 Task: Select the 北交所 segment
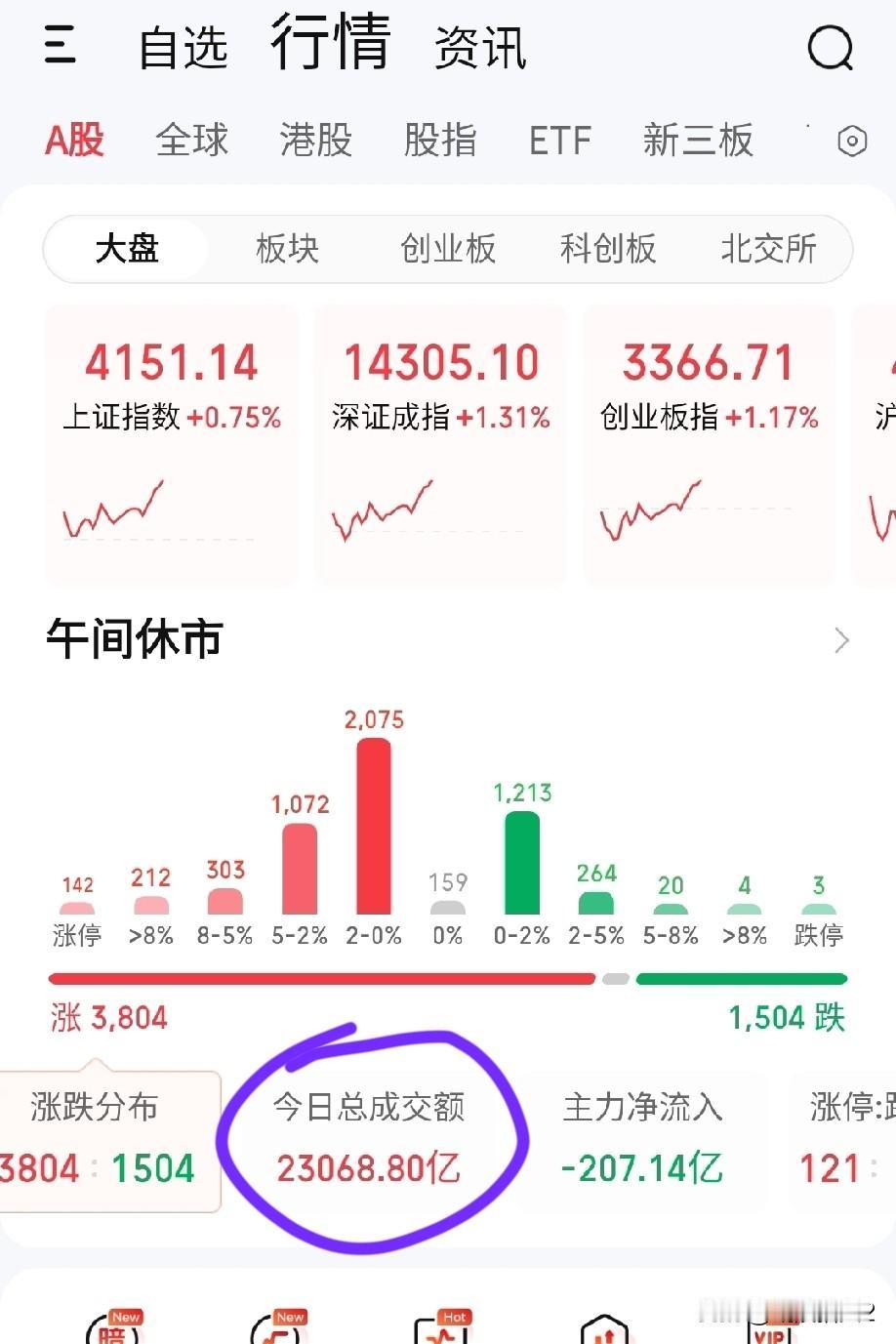(769, 249)
